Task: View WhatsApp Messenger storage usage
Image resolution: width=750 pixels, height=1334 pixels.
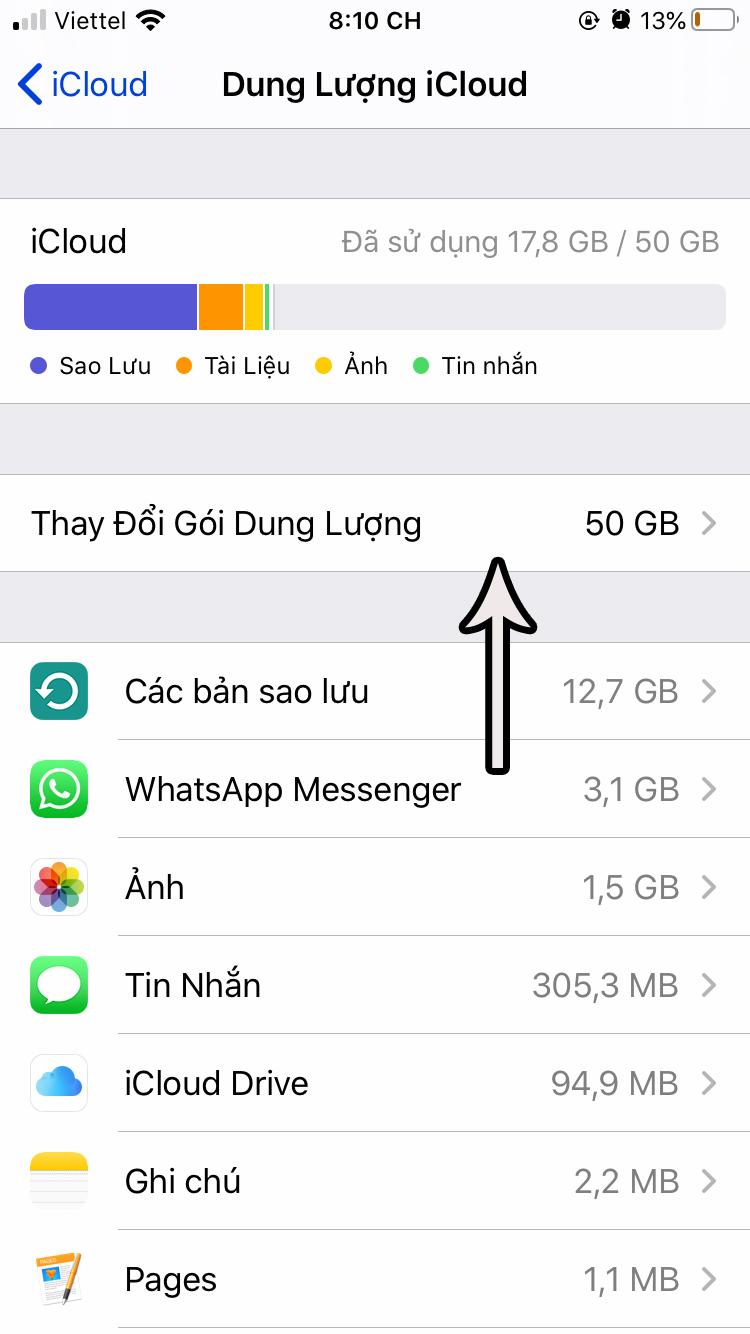Action: point(375,789)
